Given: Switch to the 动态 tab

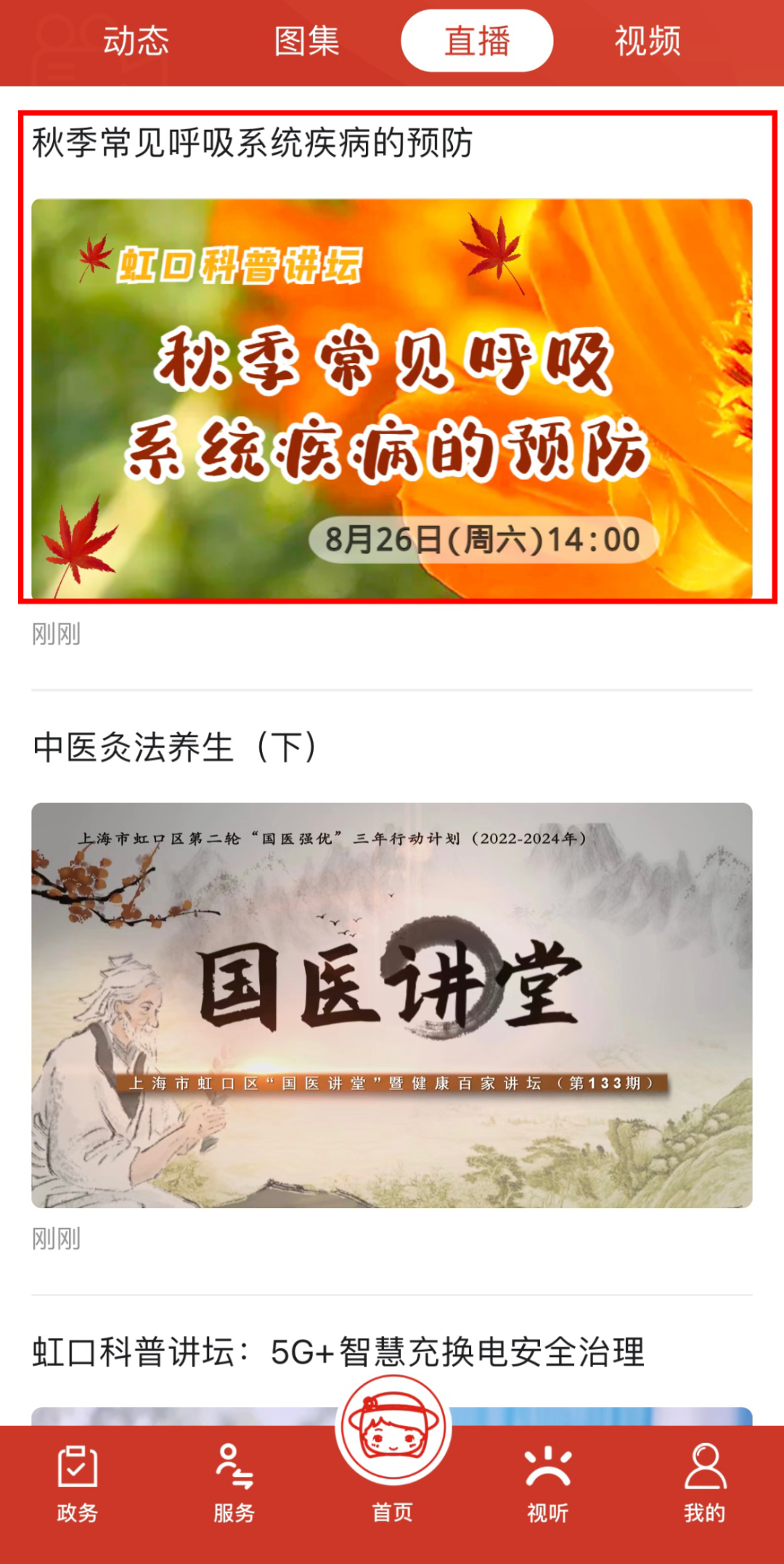Looking at the screenshot, I should [x=136, y=41].
